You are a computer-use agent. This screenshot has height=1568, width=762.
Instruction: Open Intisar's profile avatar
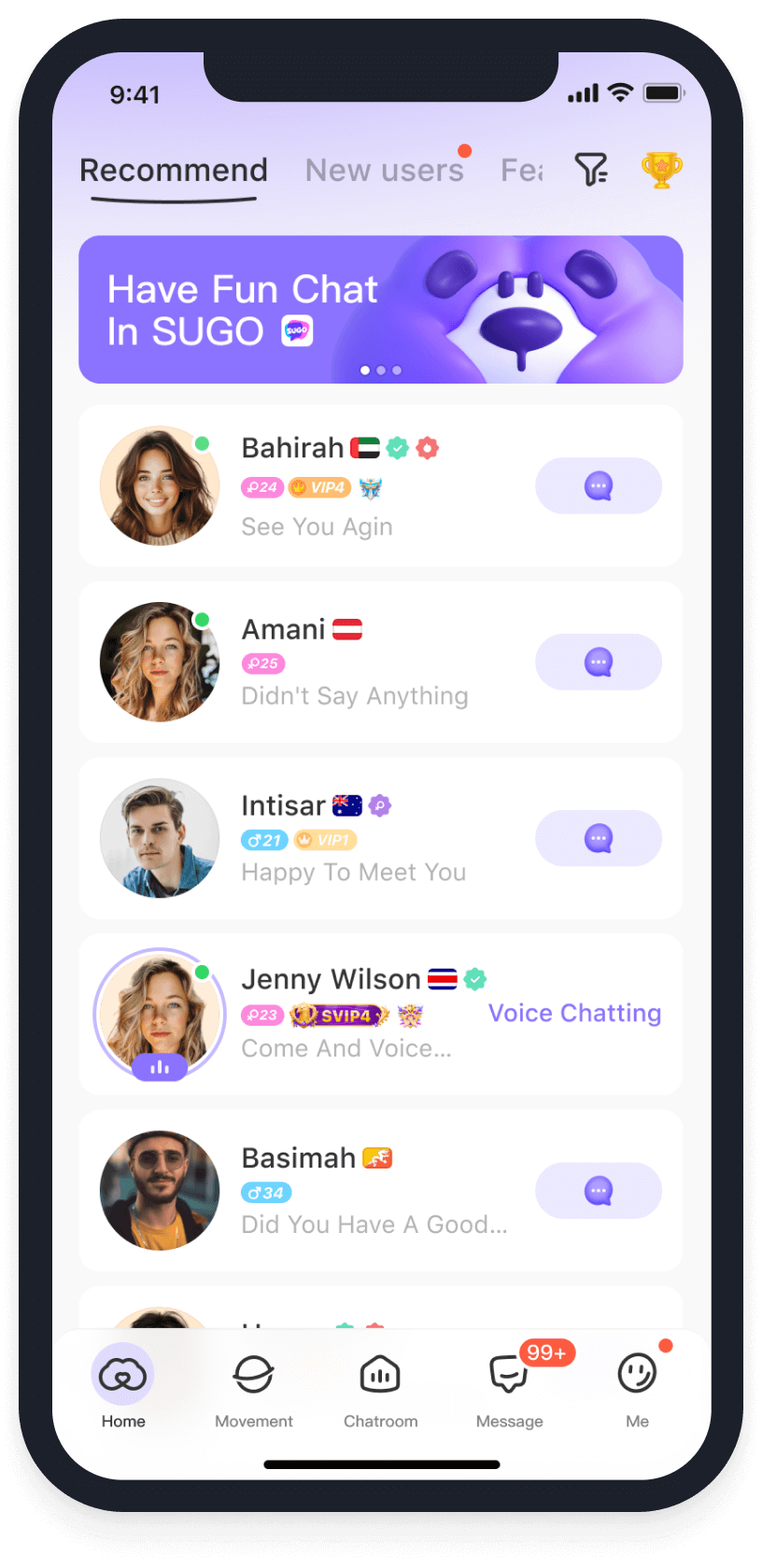160,838
